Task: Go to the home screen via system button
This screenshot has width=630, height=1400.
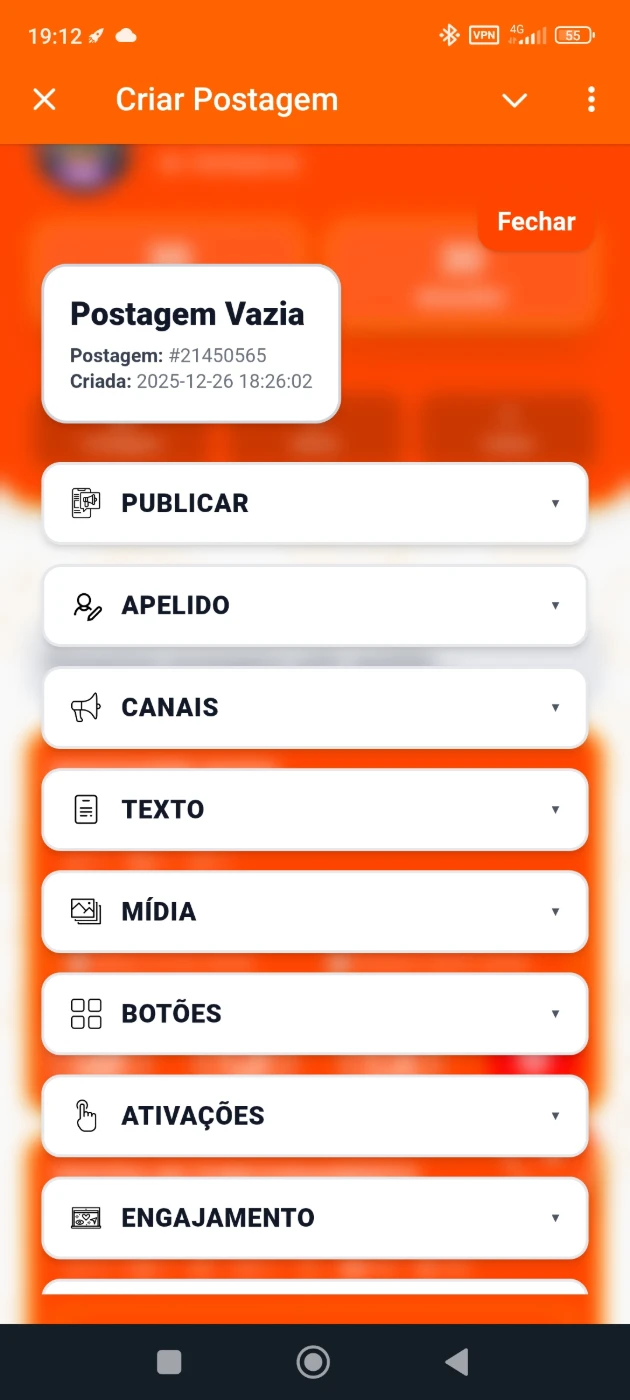Action: point(313,1361)
